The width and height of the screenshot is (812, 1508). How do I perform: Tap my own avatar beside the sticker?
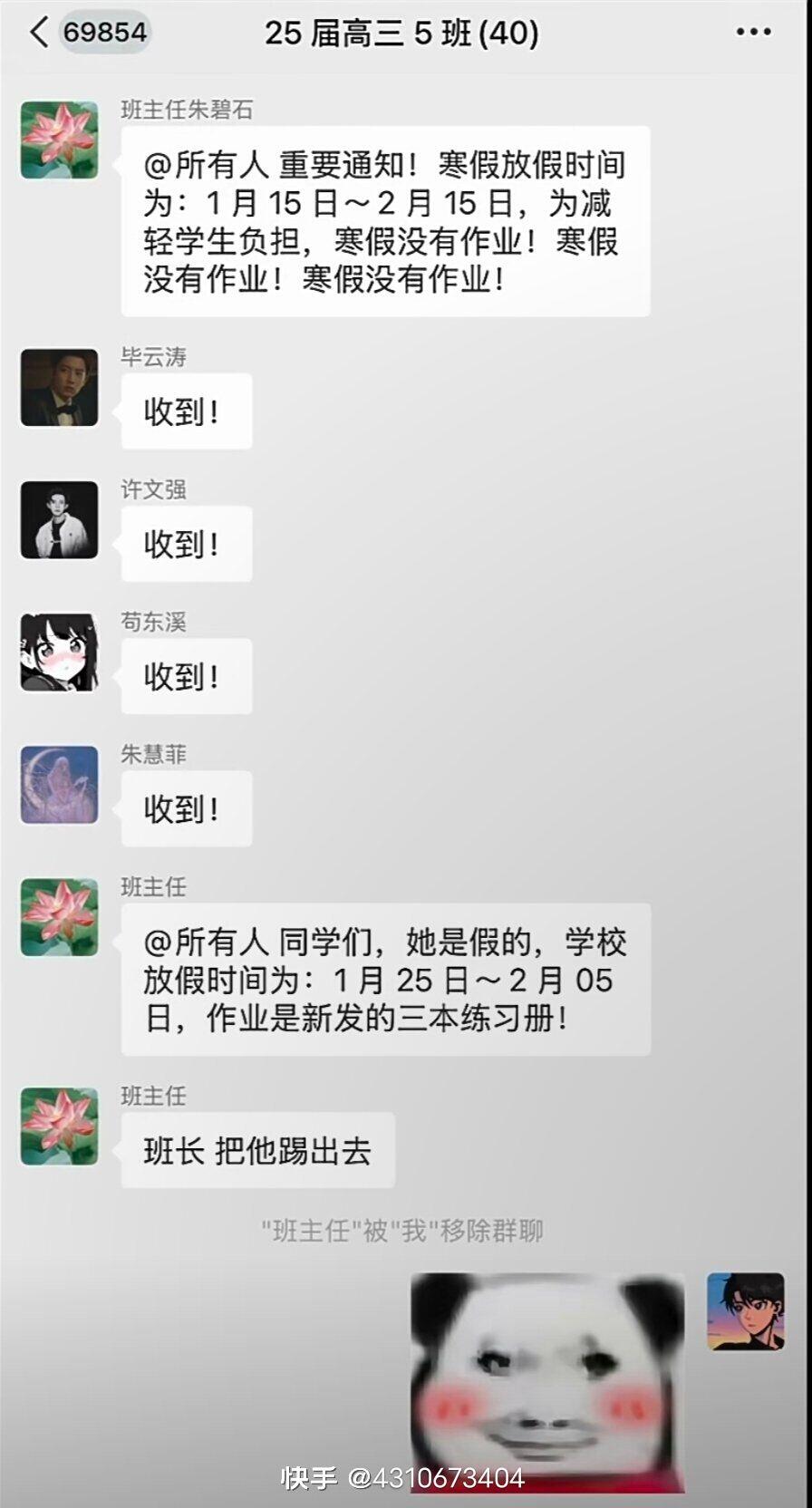745,1311
